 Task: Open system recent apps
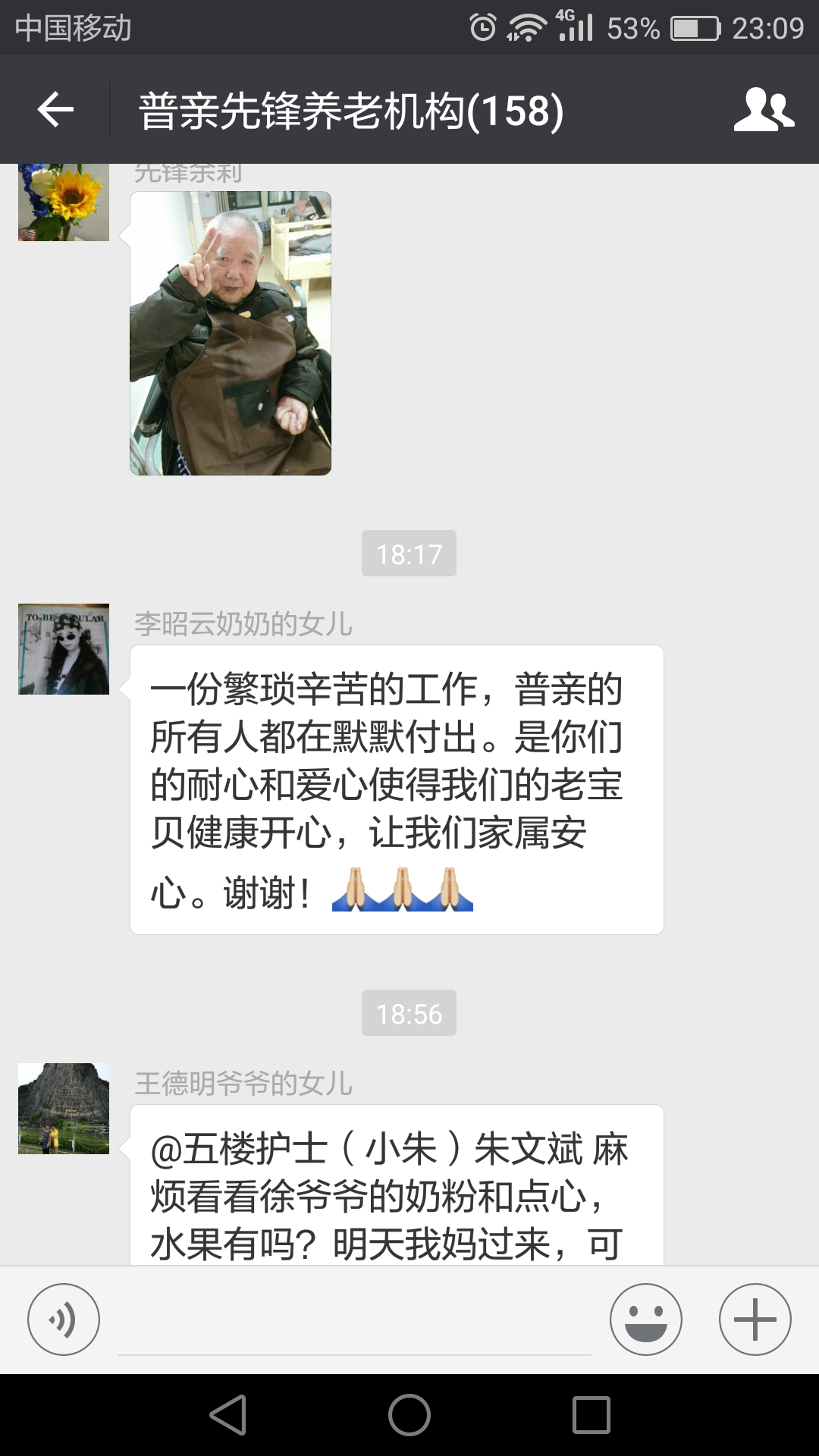tap(591, 1415)
